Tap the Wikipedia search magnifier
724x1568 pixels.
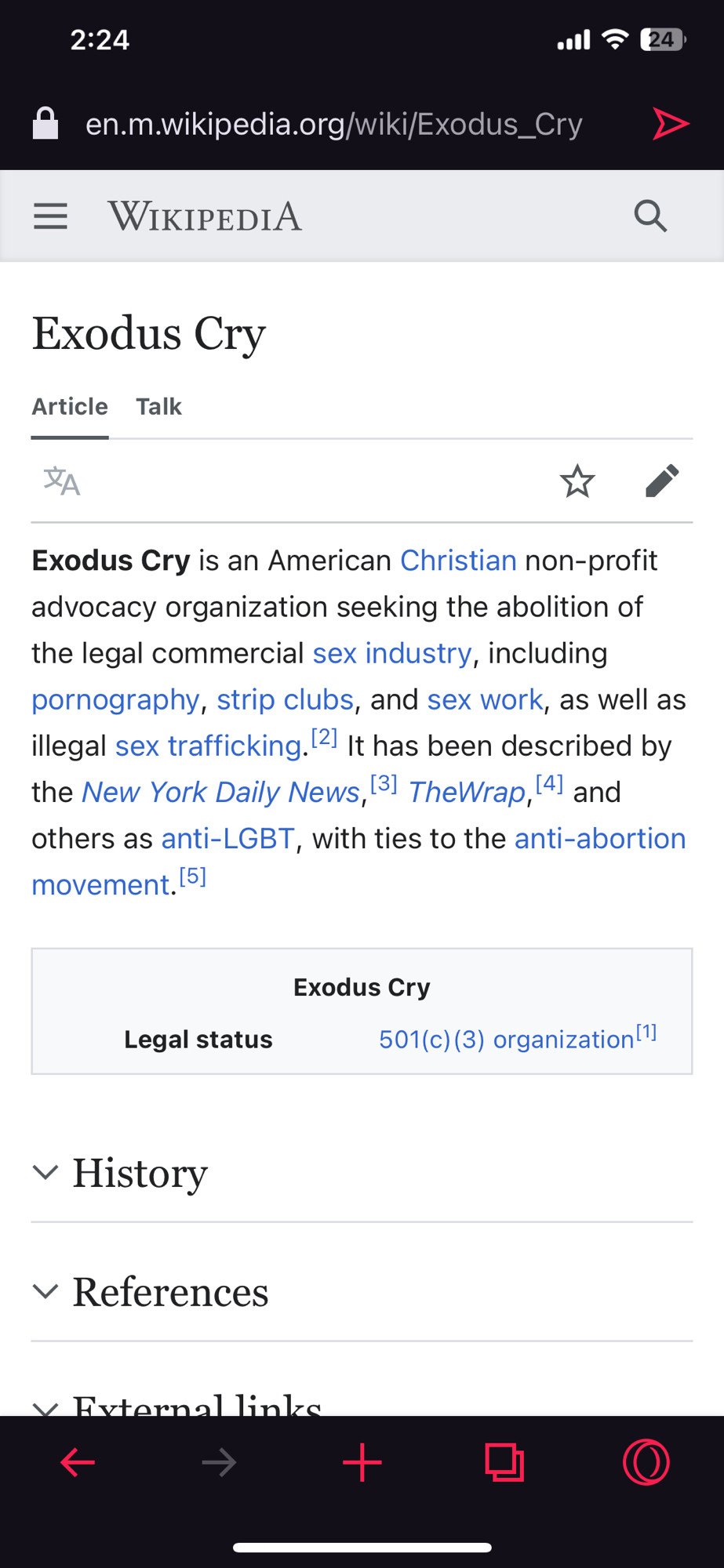[x=650, y=216]
